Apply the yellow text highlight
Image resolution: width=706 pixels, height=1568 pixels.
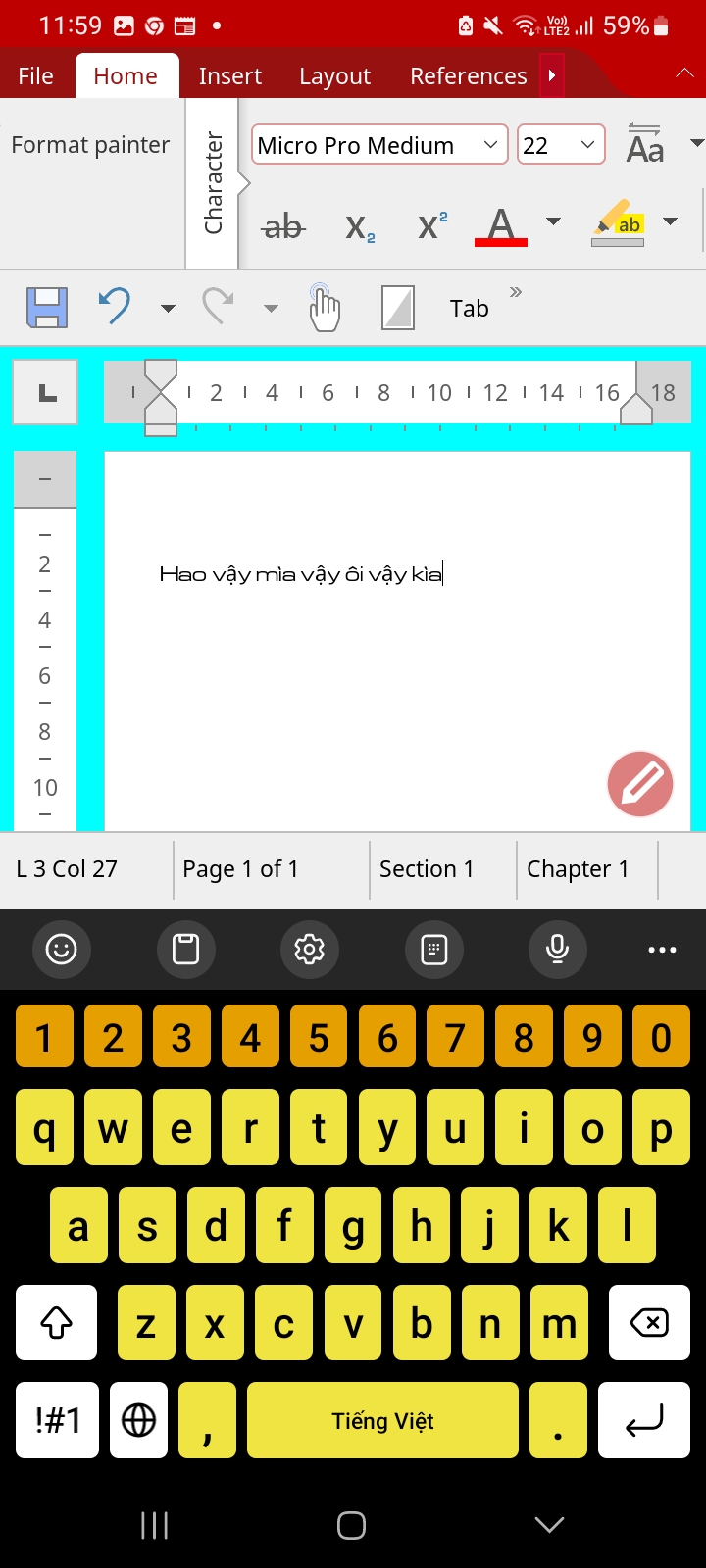pyautogui.click(x=618, y=223)
